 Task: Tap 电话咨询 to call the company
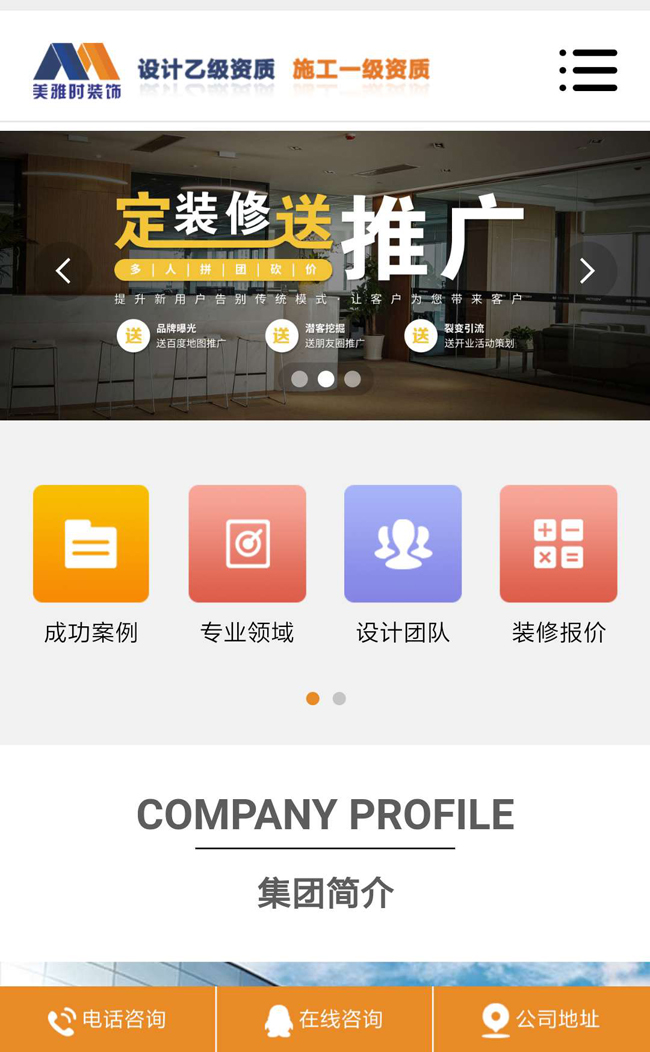[107, 1020]
